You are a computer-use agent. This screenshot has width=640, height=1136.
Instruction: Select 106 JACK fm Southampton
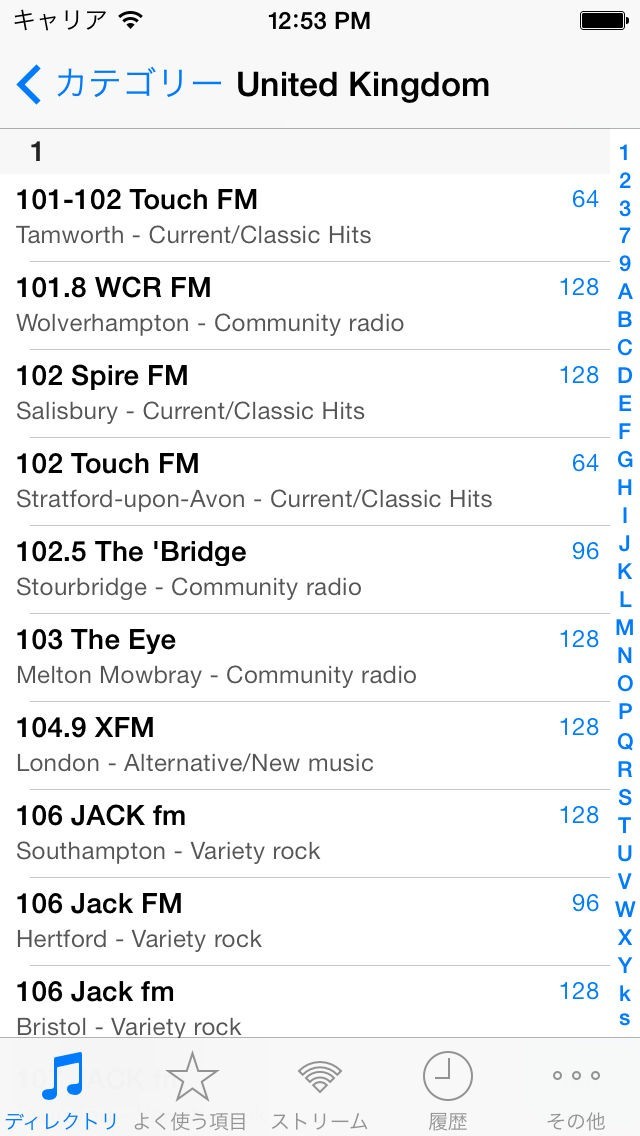[300, 833]
